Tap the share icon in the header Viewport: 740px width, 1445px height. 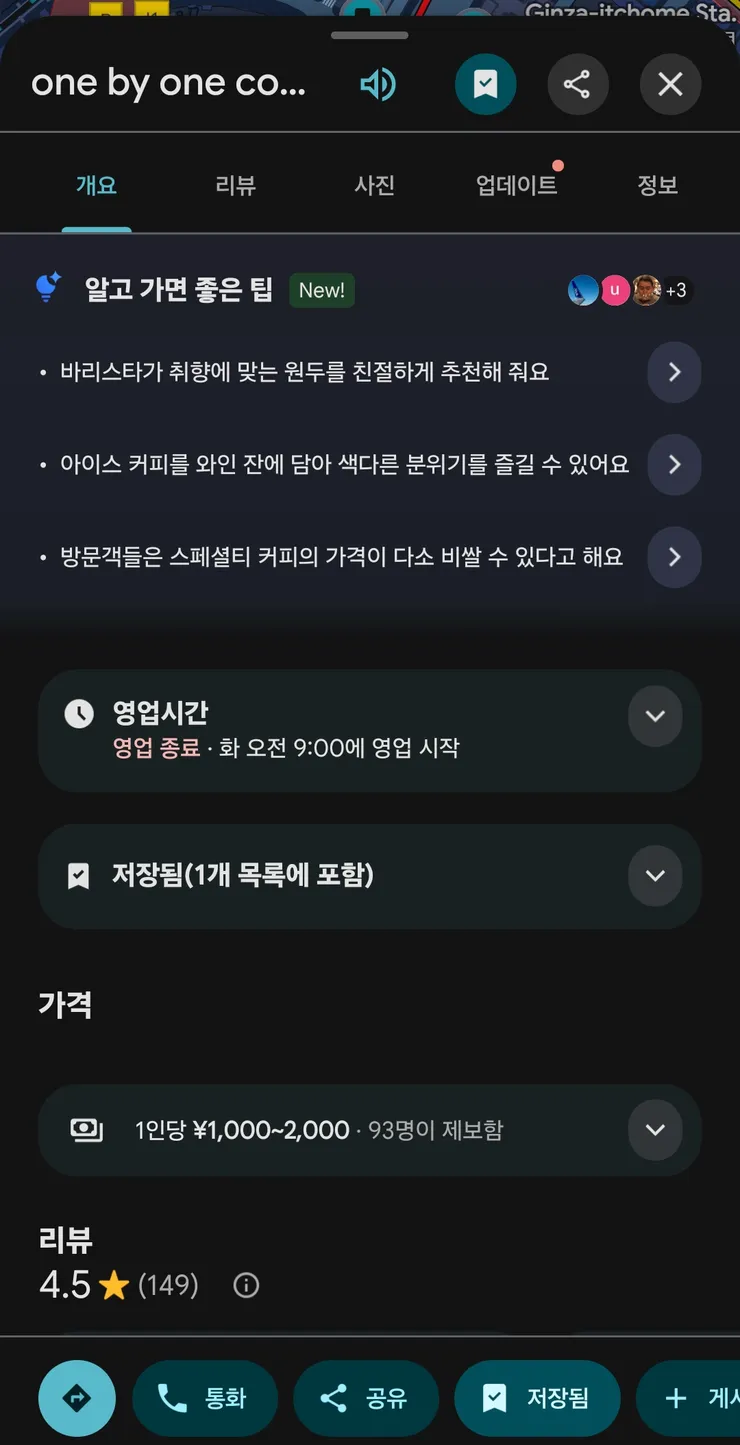577,84
